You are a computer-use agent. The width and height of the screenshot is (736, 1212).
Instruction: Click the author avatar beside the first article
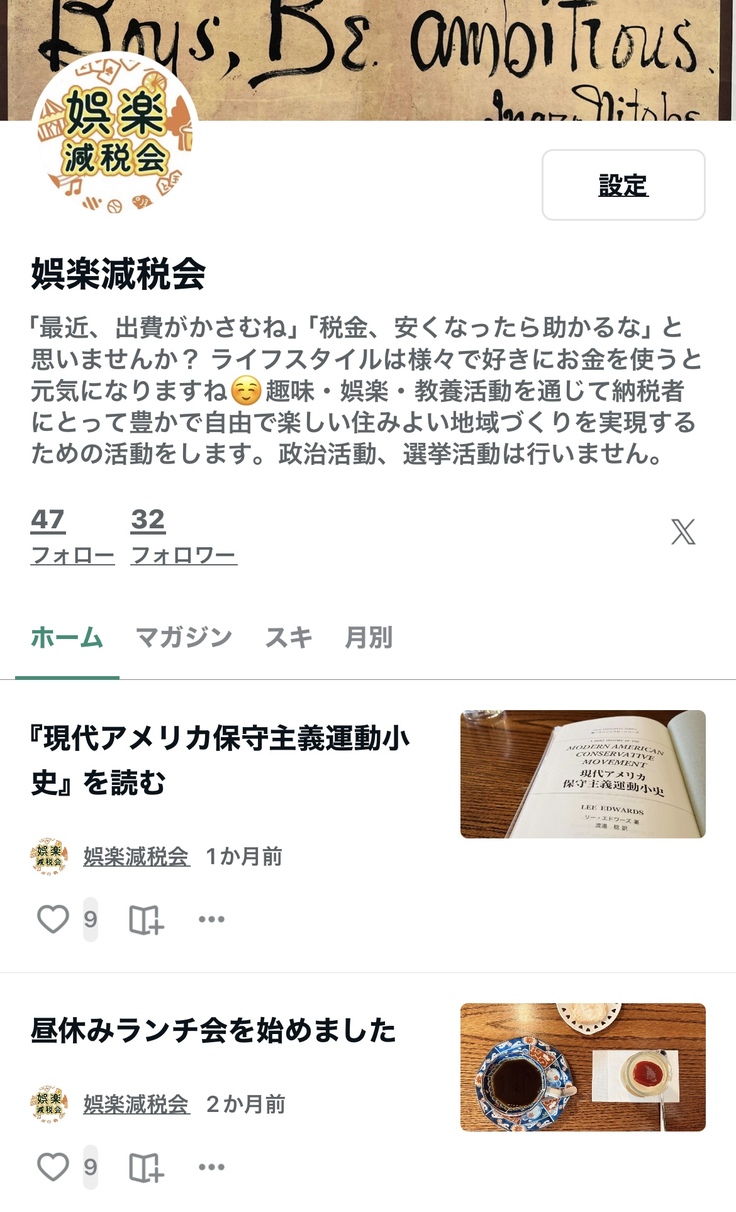(x=48, y=857)
